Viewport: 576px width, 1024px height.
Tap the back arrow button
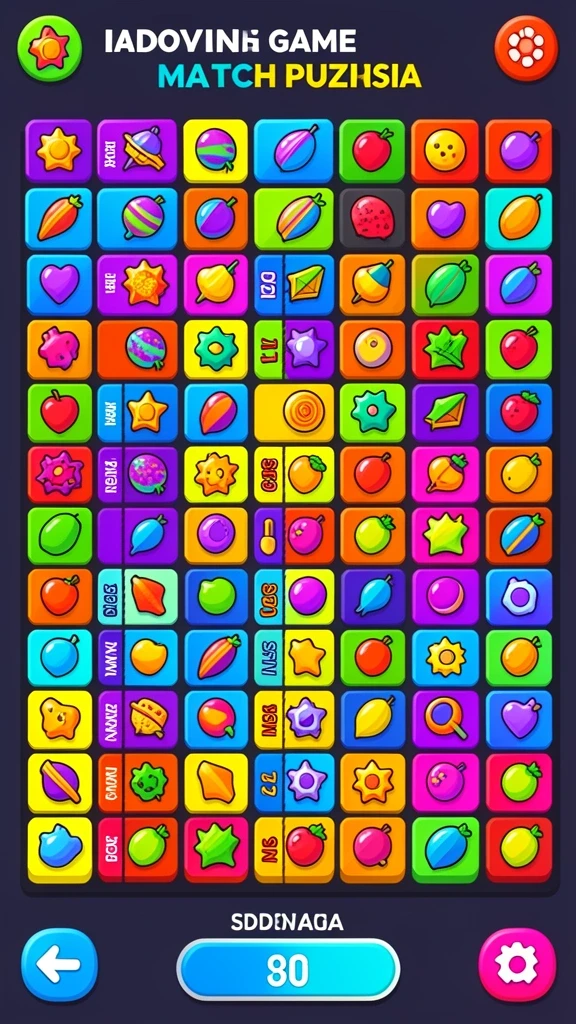point(59,965)
